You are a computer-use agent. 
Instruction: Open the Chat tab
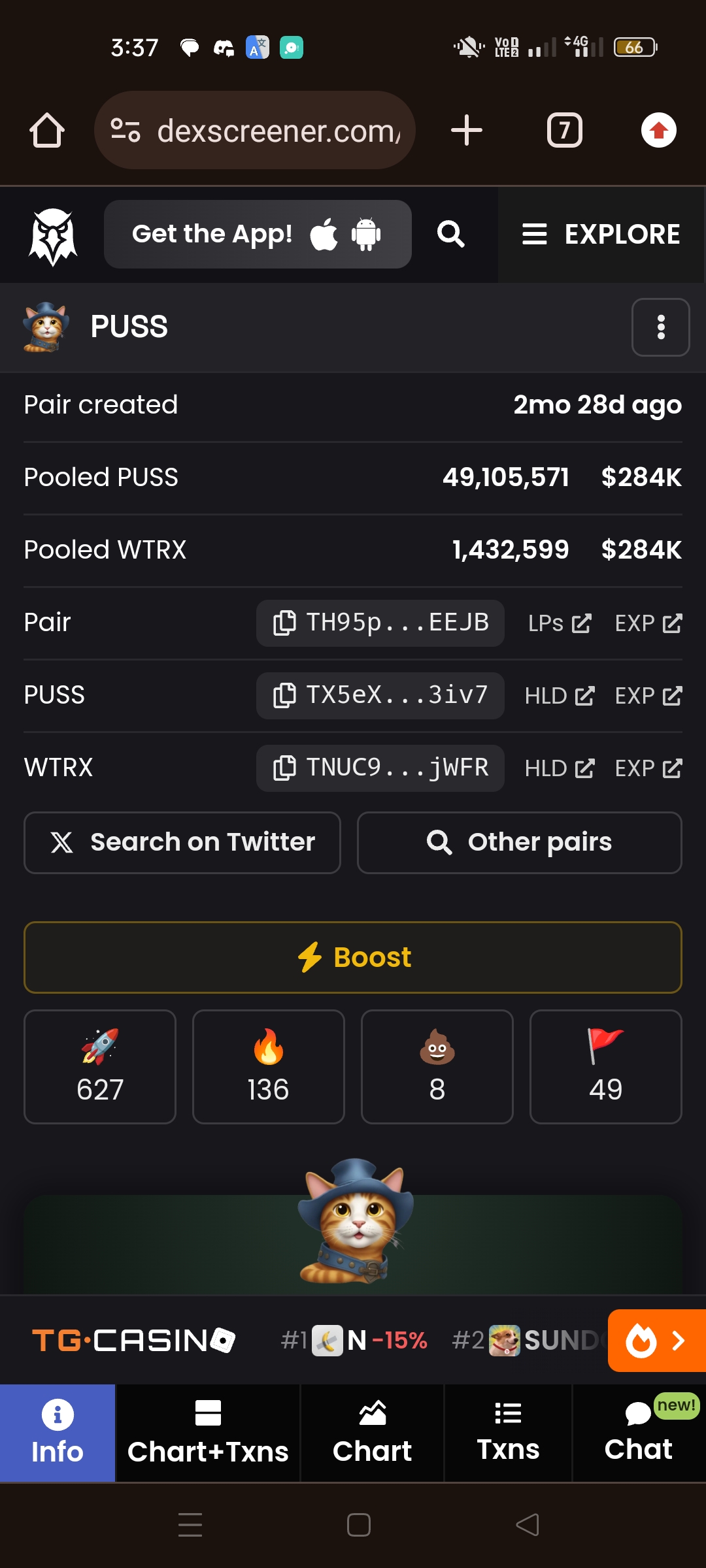639,1433
